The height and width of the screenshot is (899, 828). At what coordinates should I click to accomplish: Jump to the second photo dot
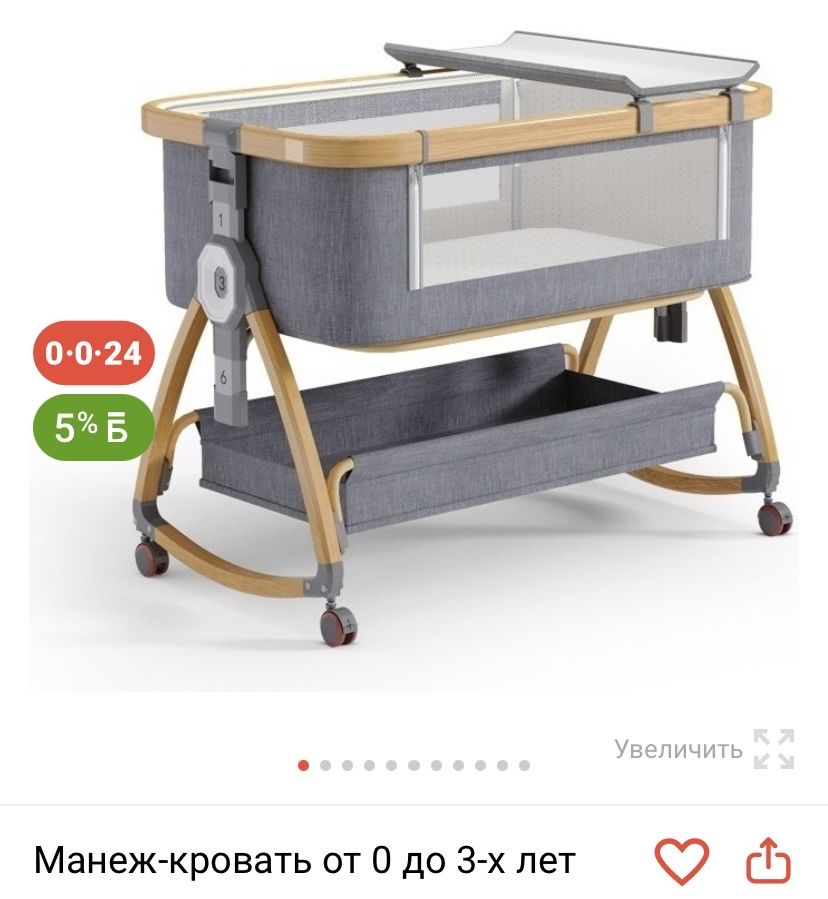click(x=326, y=766)
